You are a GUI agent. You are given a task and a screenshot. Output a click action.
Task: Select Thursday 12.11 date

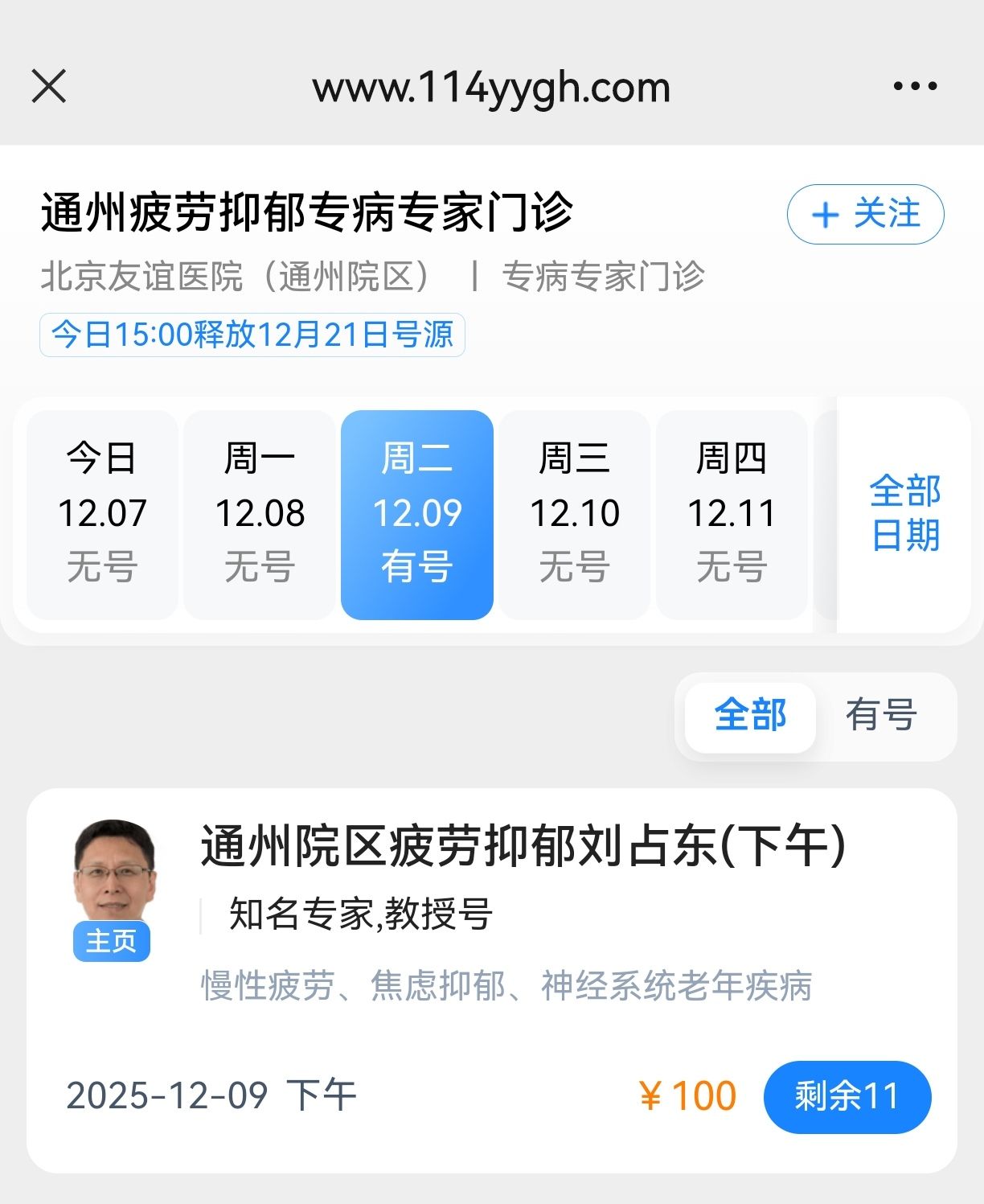pos(732,514)
